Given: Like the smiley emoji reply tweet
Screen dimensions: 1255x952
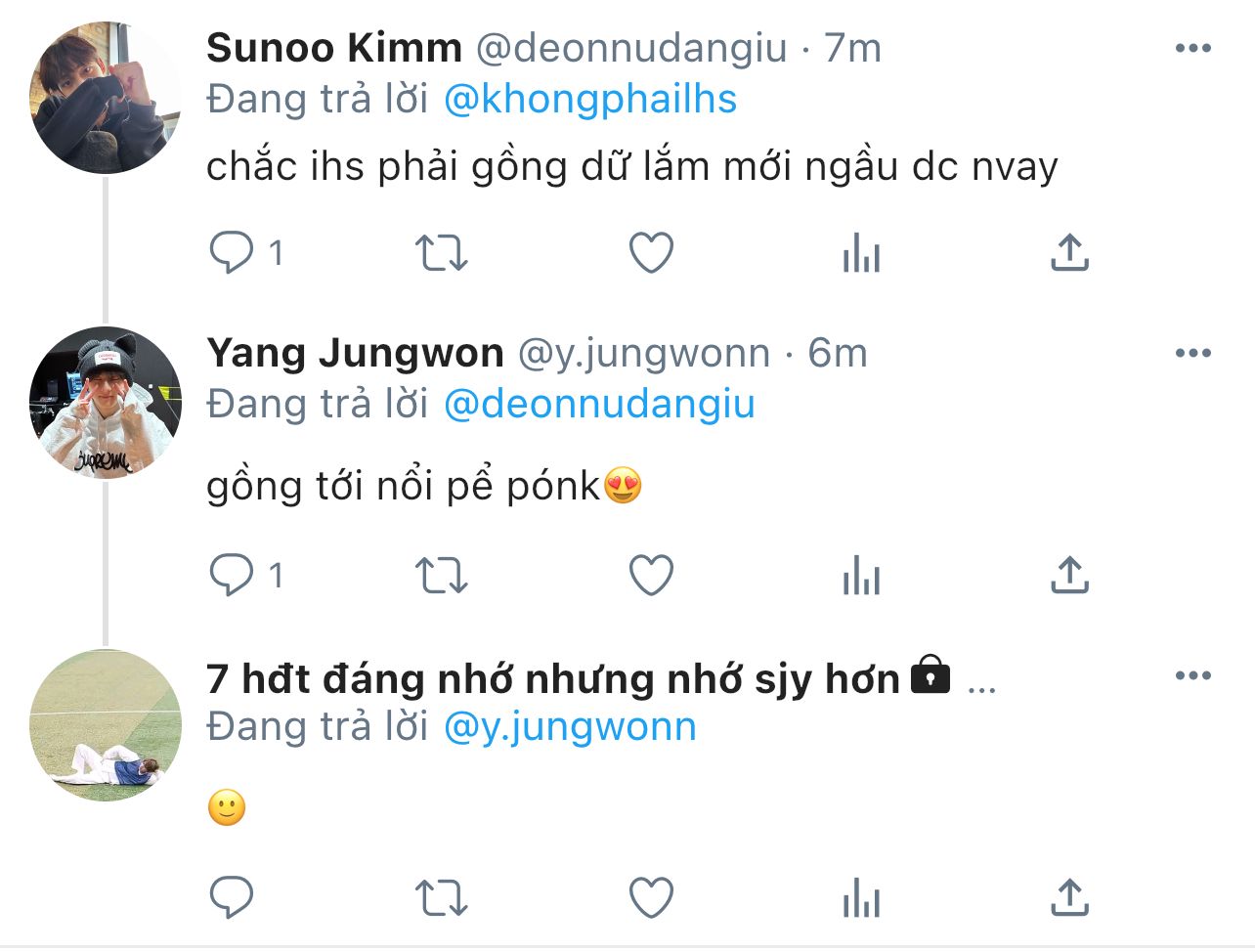Looking at the screenshot, I should [x=651, y=898].
